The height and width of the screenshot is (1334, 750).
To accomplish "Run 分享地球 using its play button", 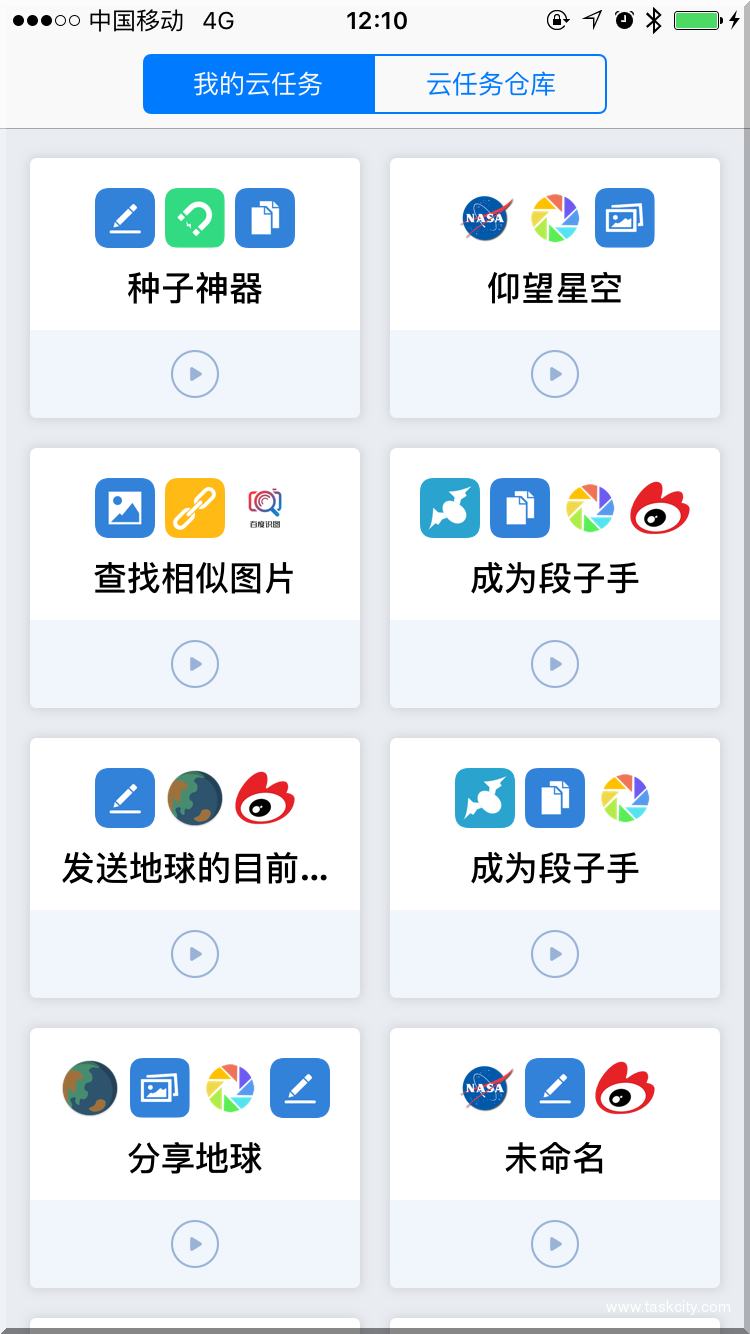I will [x=195, y=1244].
